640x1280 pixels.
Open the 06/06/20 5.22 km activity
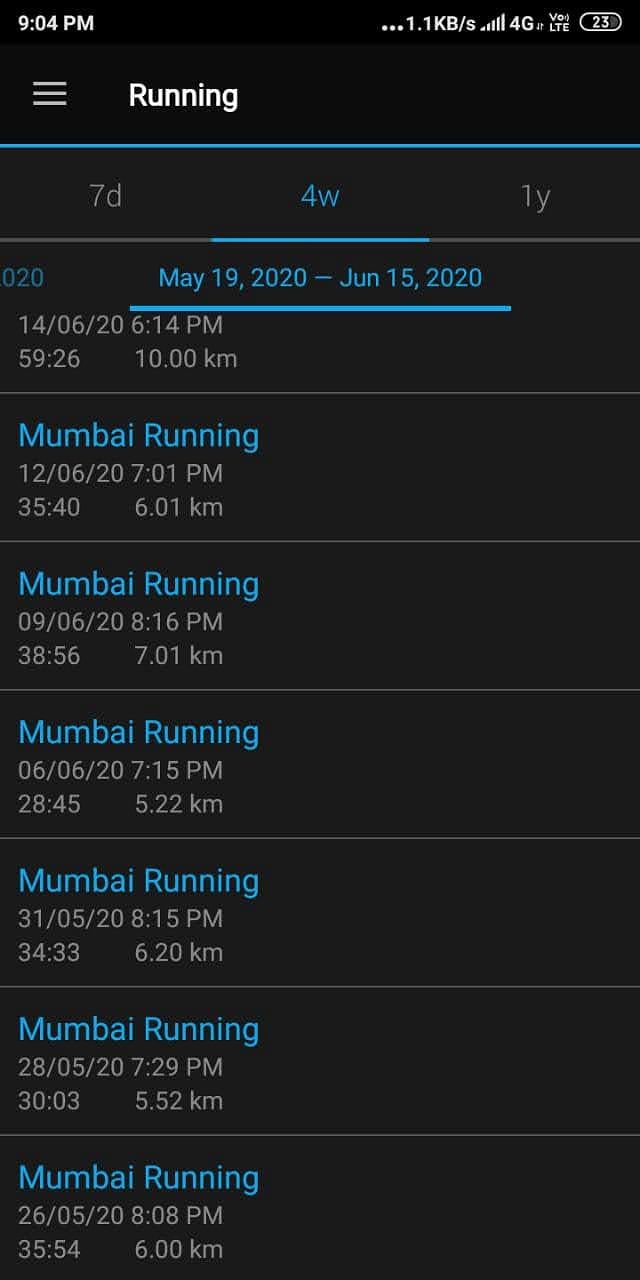(x=320, y=764)
